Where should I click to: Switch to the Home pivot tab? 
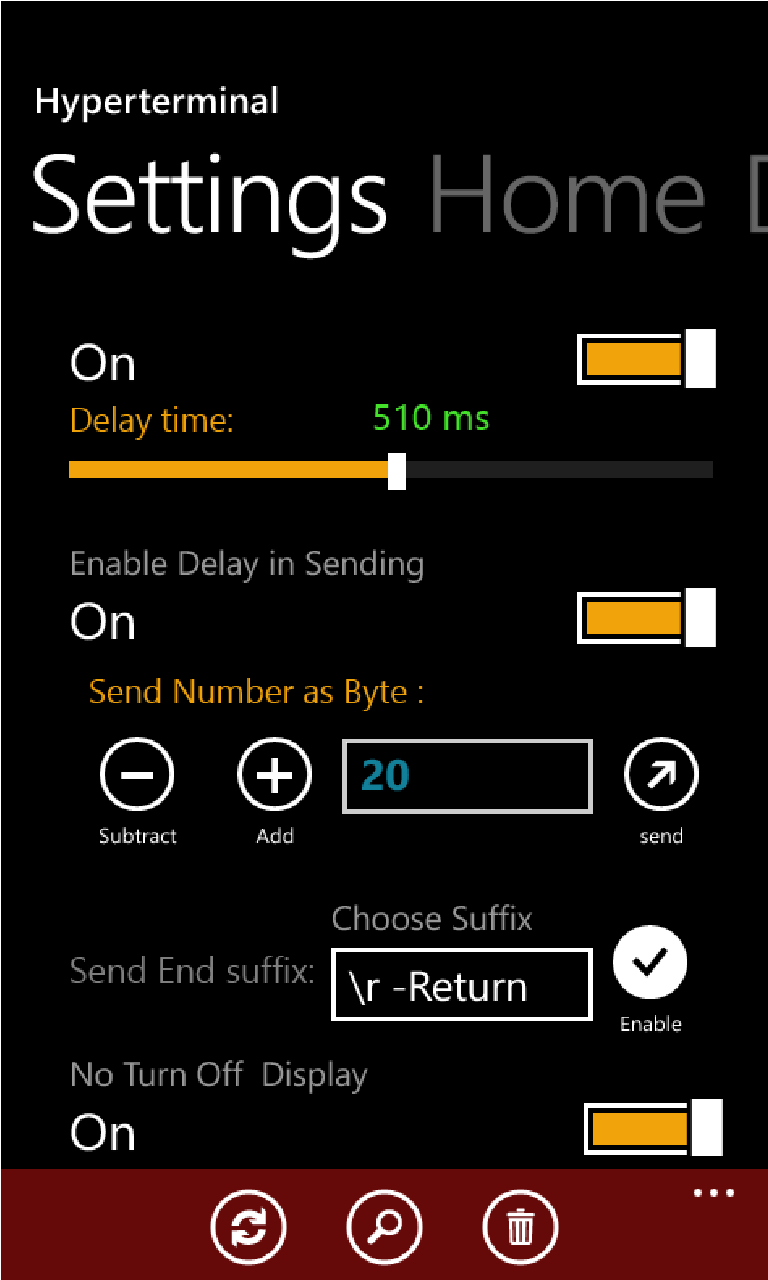pos(566,194)
